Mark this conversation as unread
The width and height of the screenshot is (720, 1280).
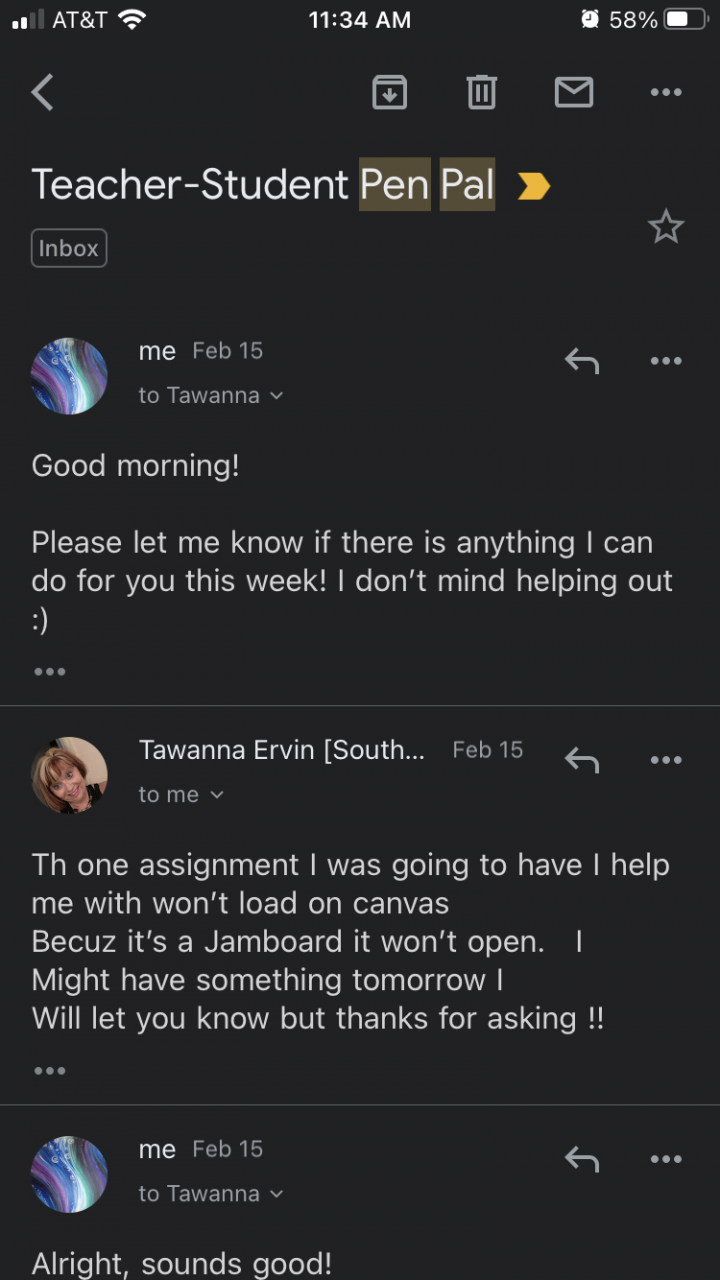coord(573,92)
